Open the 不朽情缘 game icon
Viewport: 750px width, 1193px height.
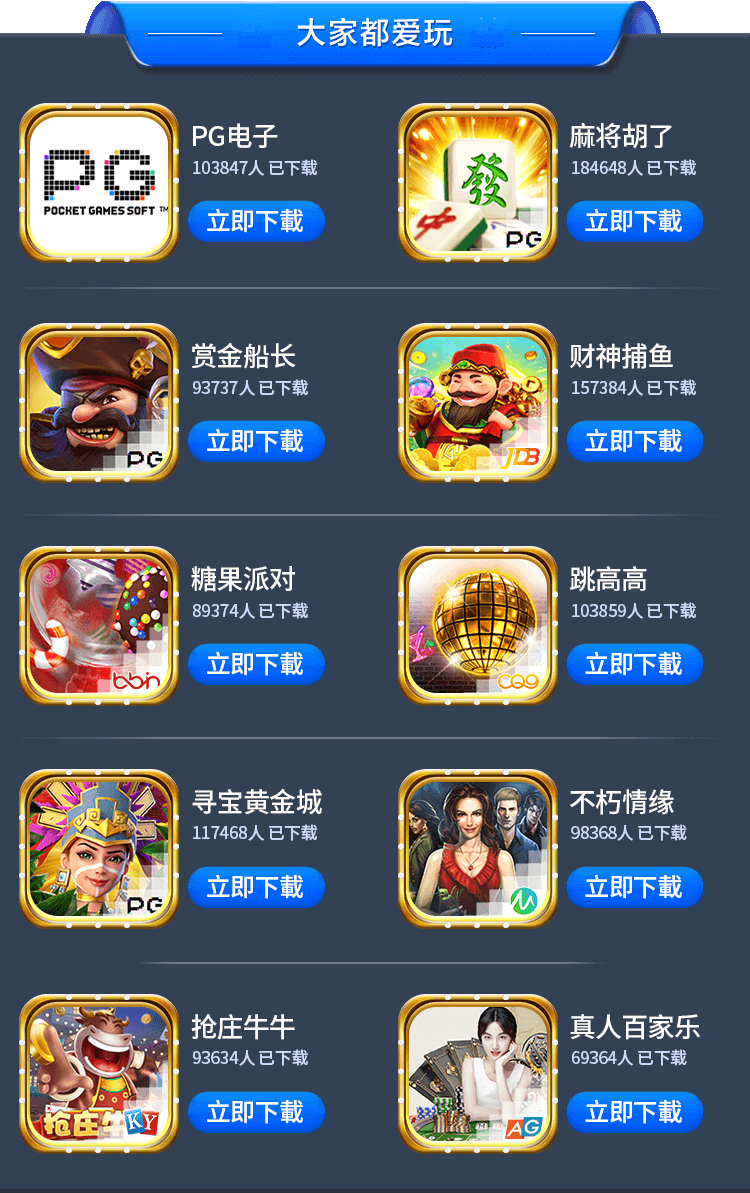478,849
